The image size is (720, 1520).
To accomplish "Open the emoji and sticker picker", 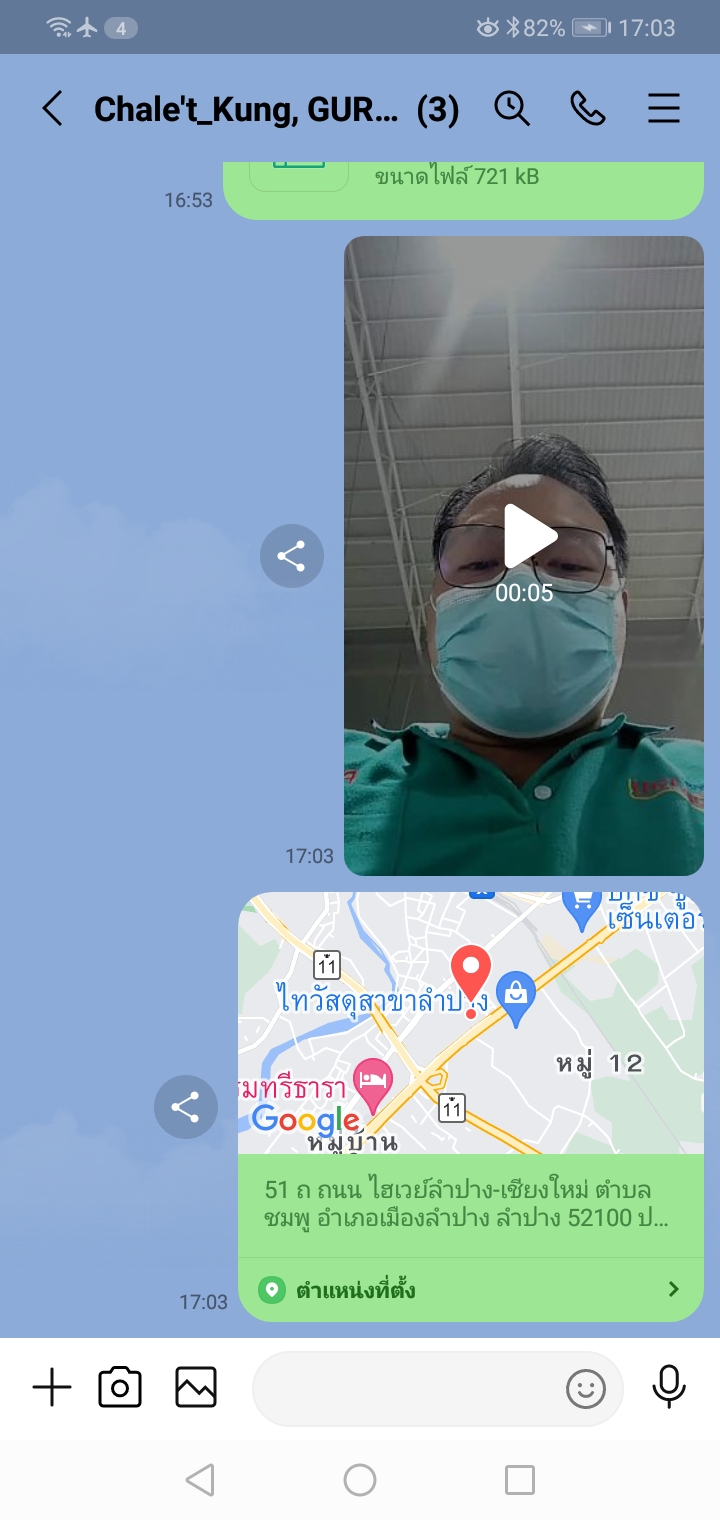I will (586, 1388).
